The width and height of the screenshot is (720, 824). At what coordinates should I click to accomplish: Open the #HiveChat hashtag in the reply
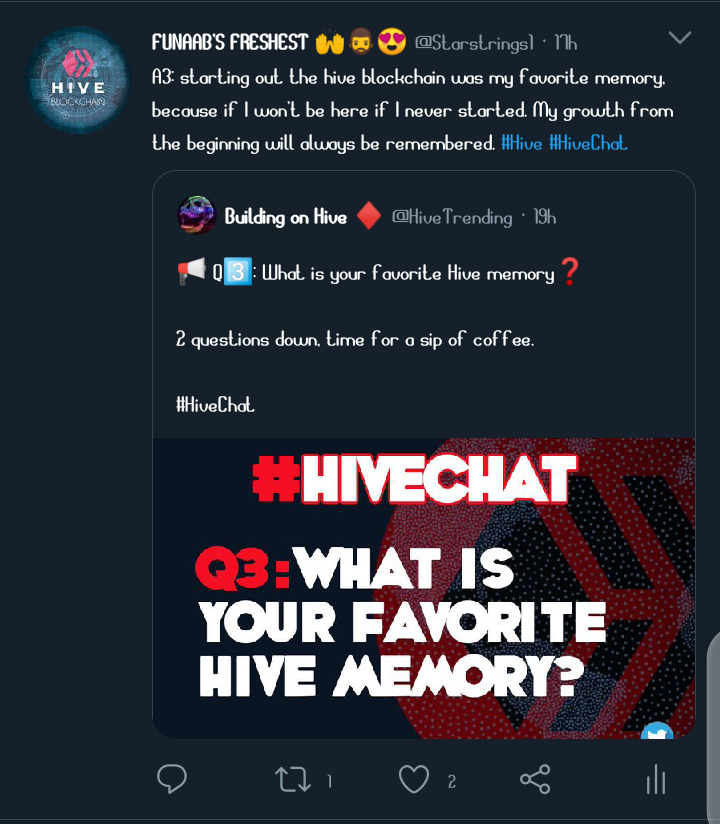click(x=588, y=143)
